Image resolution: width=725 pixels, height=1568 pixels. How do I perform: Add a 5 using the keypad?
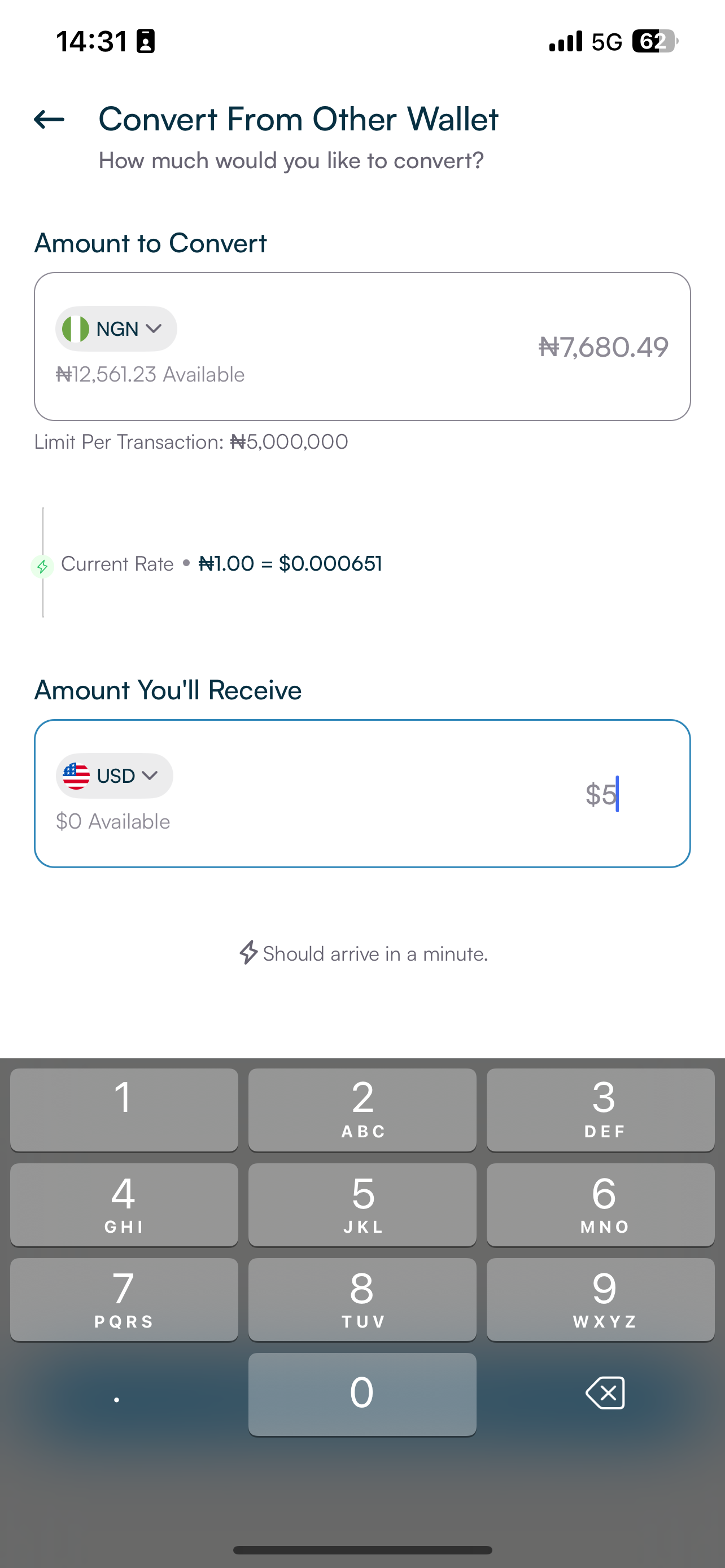click(362, 1204)
